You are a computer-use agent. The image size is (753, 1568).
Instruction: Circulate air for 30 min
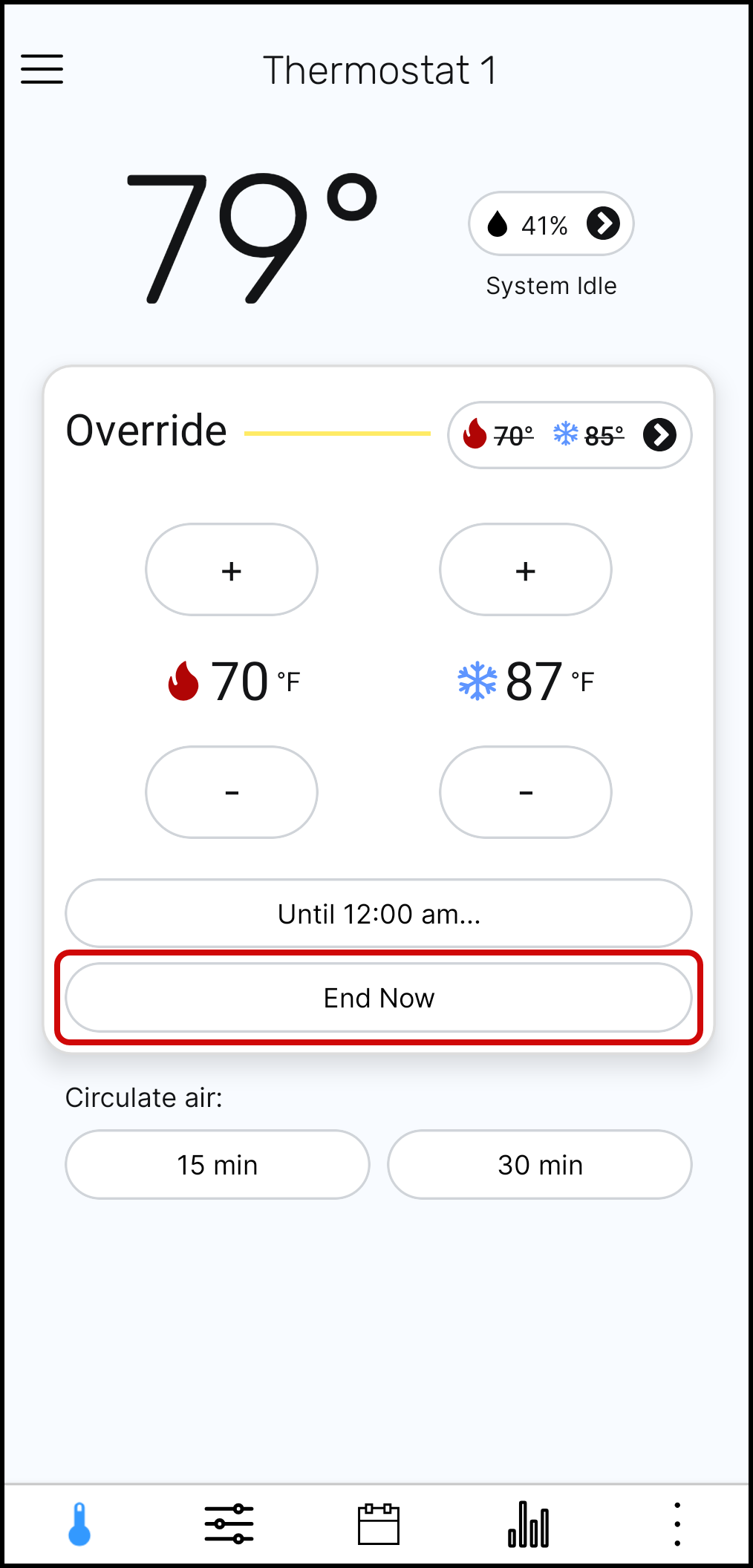pyautogui.click(x=540, y=1164)
